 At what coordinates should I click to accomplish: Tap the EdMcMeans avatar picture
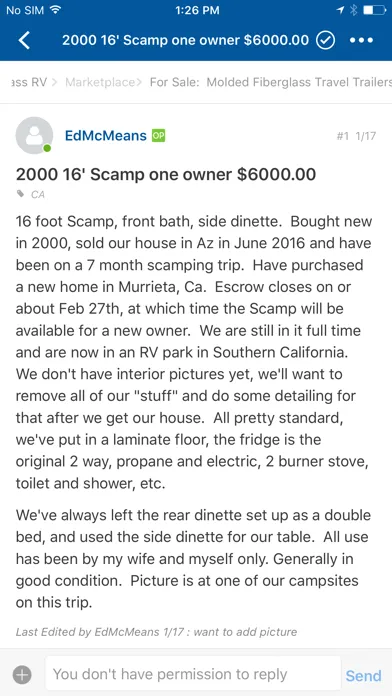point(34,135)
